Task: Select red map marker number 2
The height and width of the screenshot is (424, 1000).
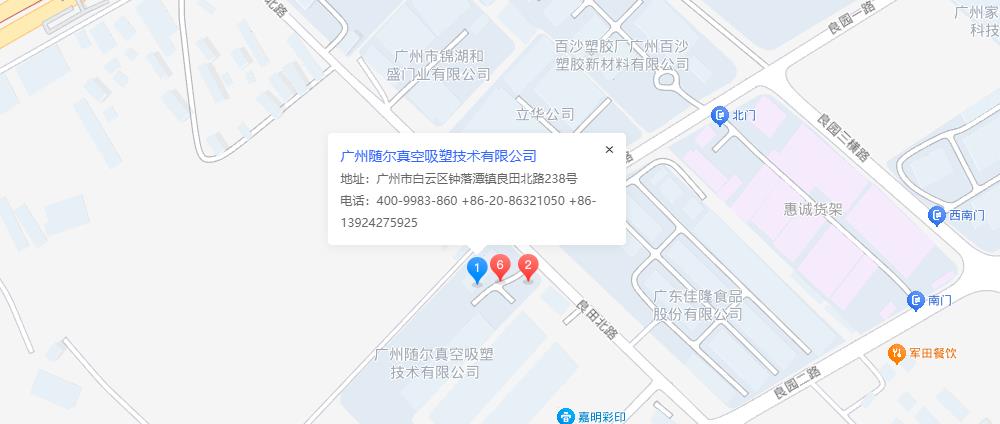Action: click(528, 266)
